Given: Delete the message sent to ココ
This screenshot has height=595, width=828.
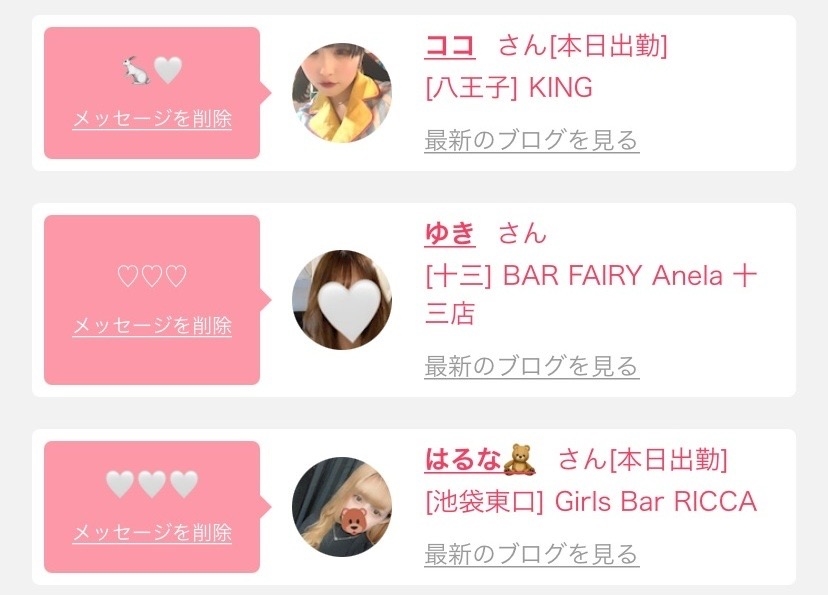Looking at the screenshot, I should [152, 119].
